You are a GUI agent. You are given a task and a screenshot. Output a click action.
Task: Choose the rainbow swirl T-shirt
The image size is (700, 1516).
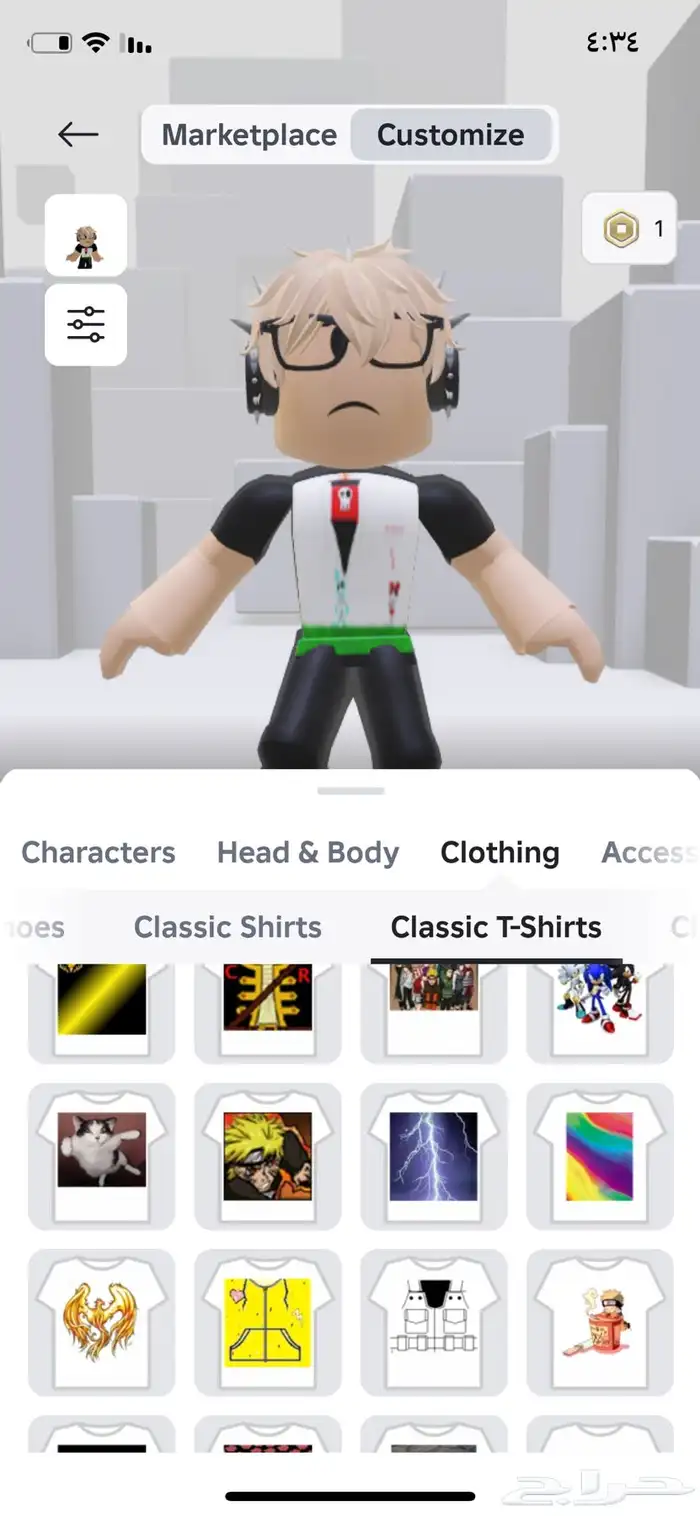tap(599, 1156)
